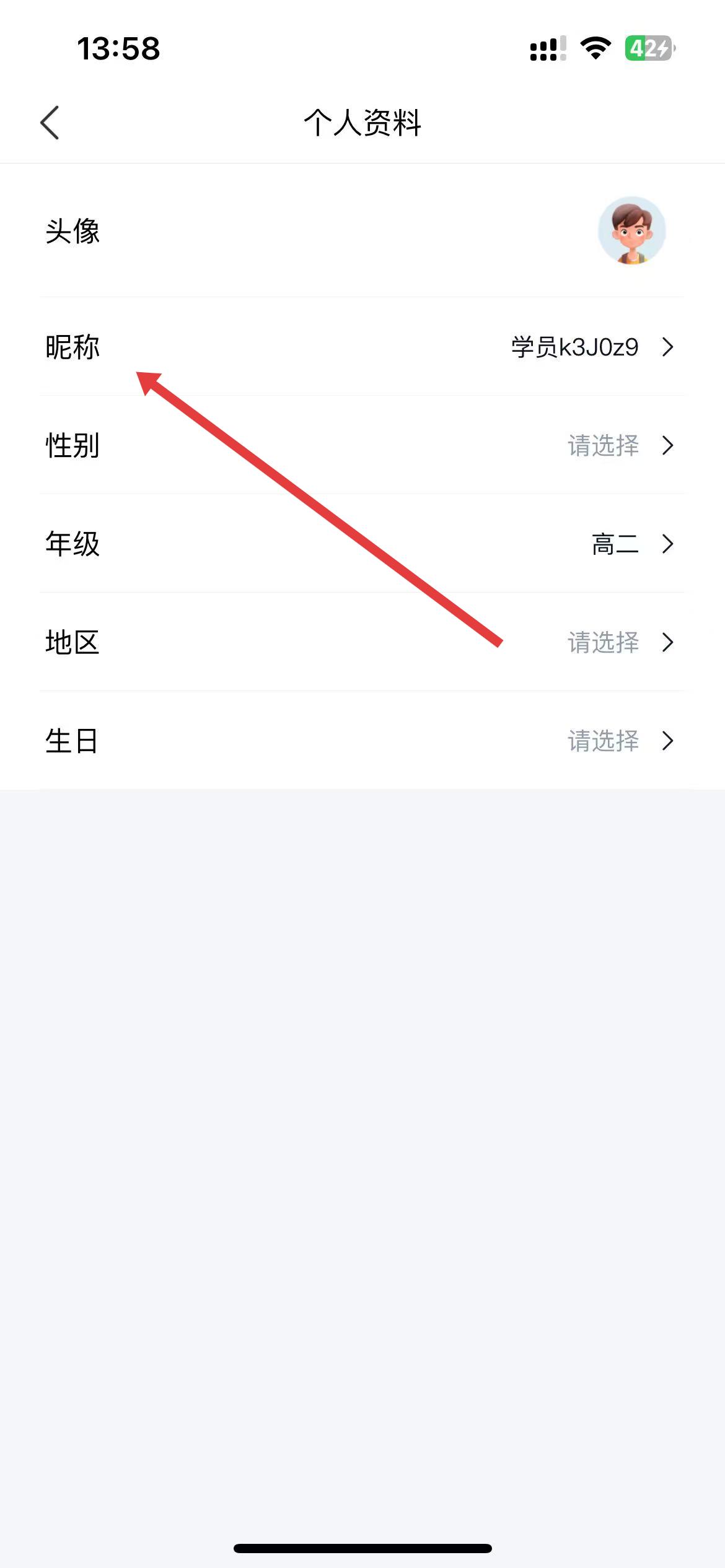Screen dimensions: 725x1568
Task: Go back from 个人资料 page
Action: tap(50, 123)
